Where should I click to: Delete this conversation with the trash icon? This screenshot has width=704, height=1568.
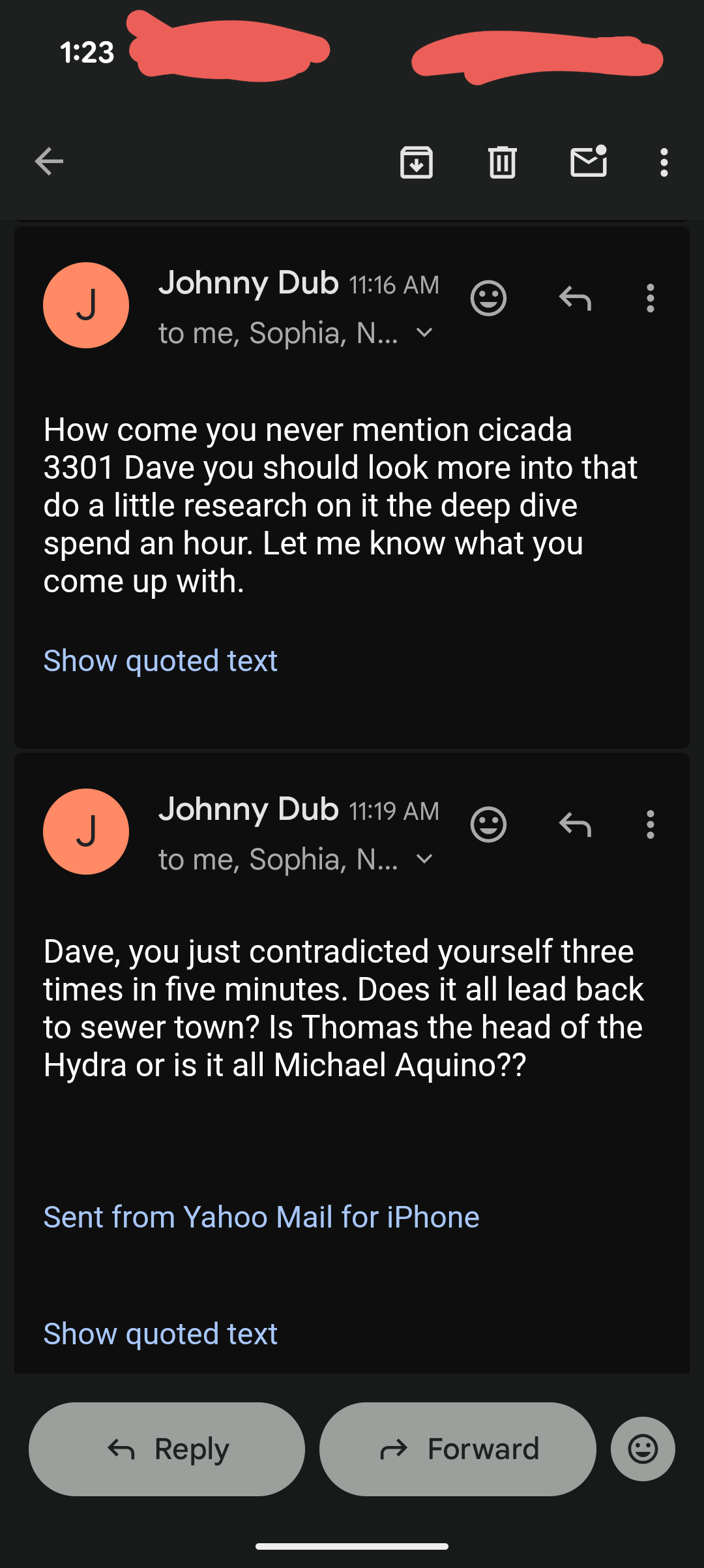[502, 162]
